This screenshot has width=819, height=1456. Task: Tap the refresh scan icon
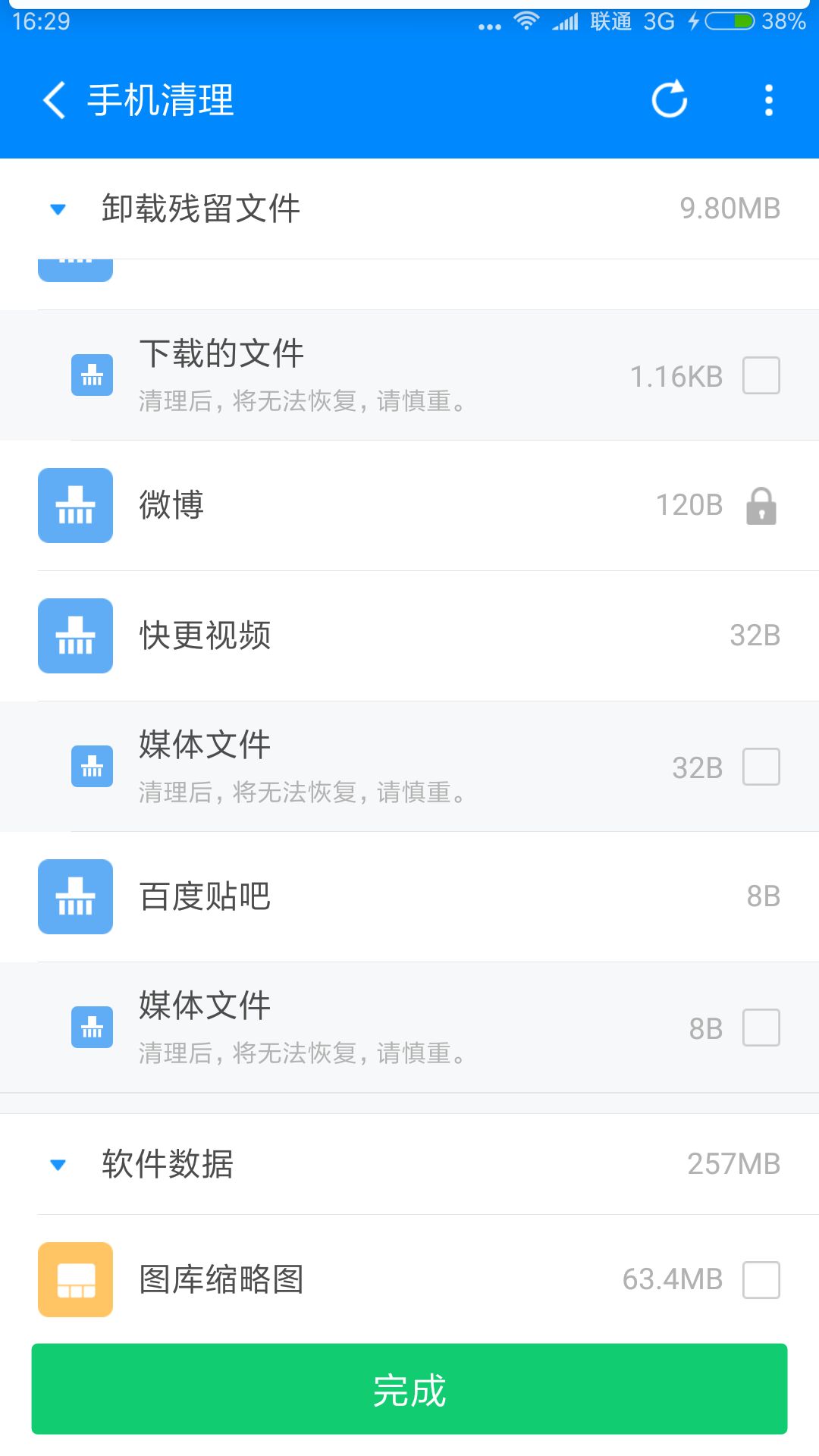pos(670,99)
